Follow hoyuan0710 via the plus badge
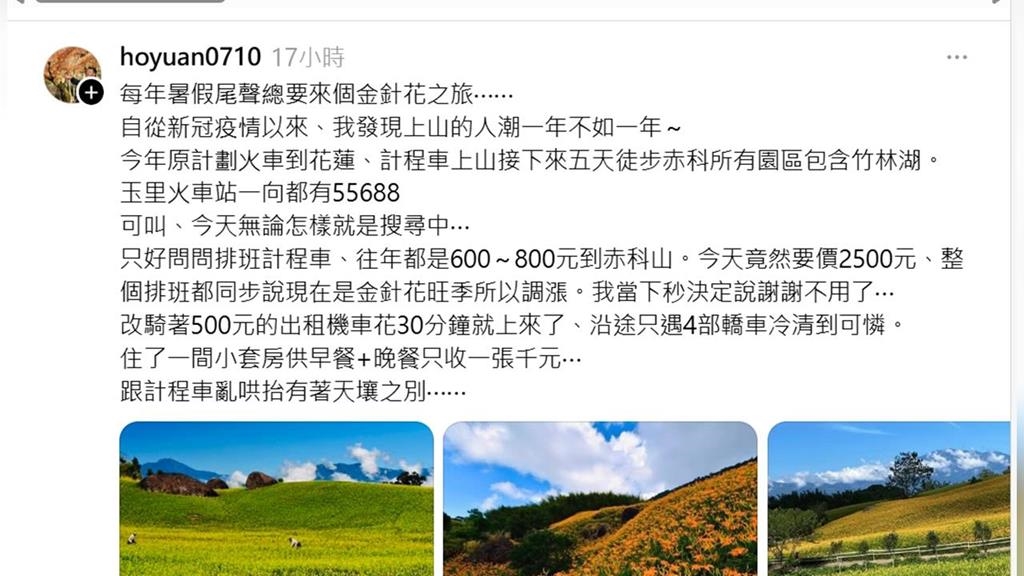This screenshot has width=1024, height=576. coord(91,93)
